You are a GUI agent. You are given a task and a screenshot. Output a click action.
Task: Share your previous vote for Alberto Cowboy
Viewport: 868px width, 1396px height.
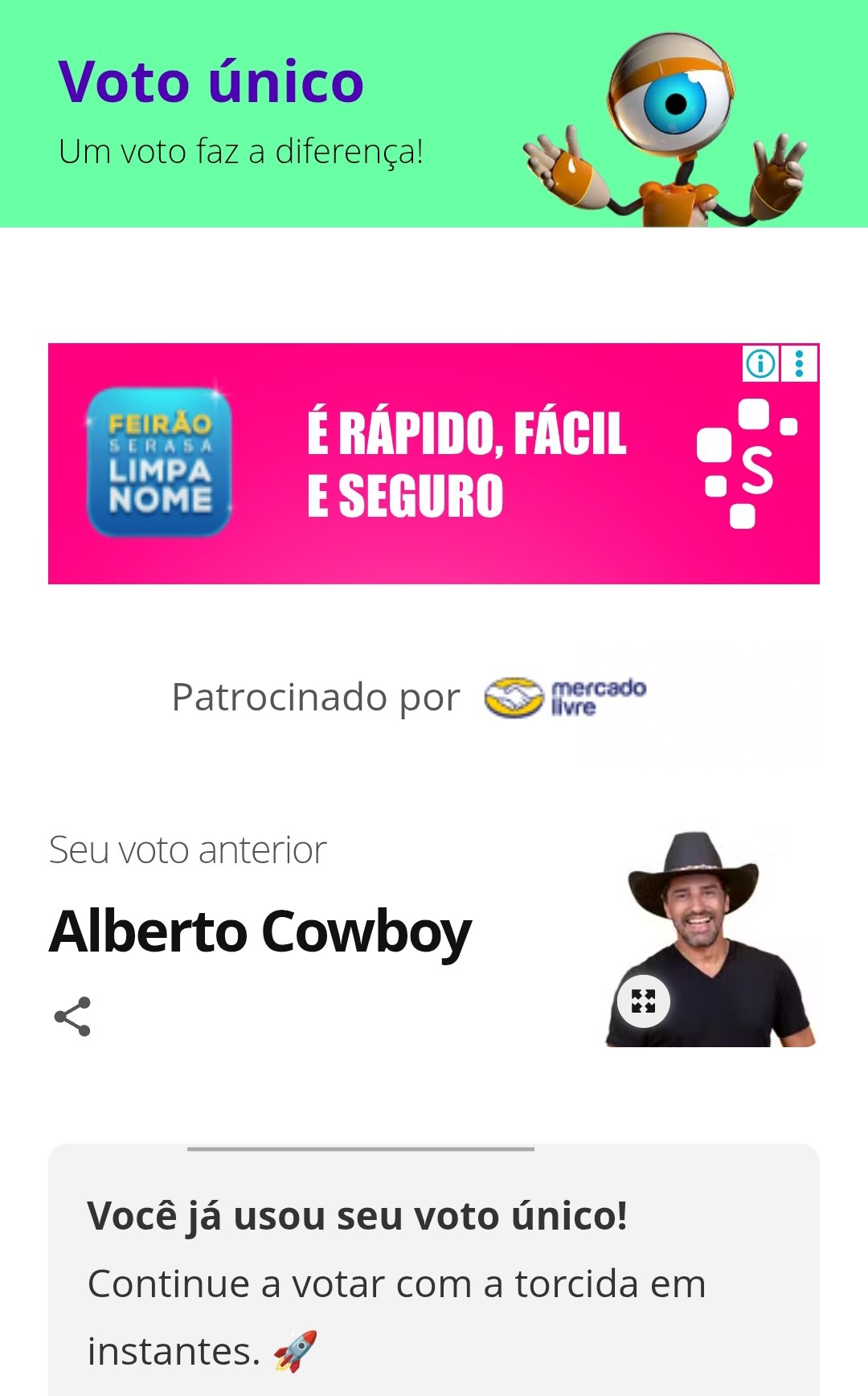[x=72, y=1017]
